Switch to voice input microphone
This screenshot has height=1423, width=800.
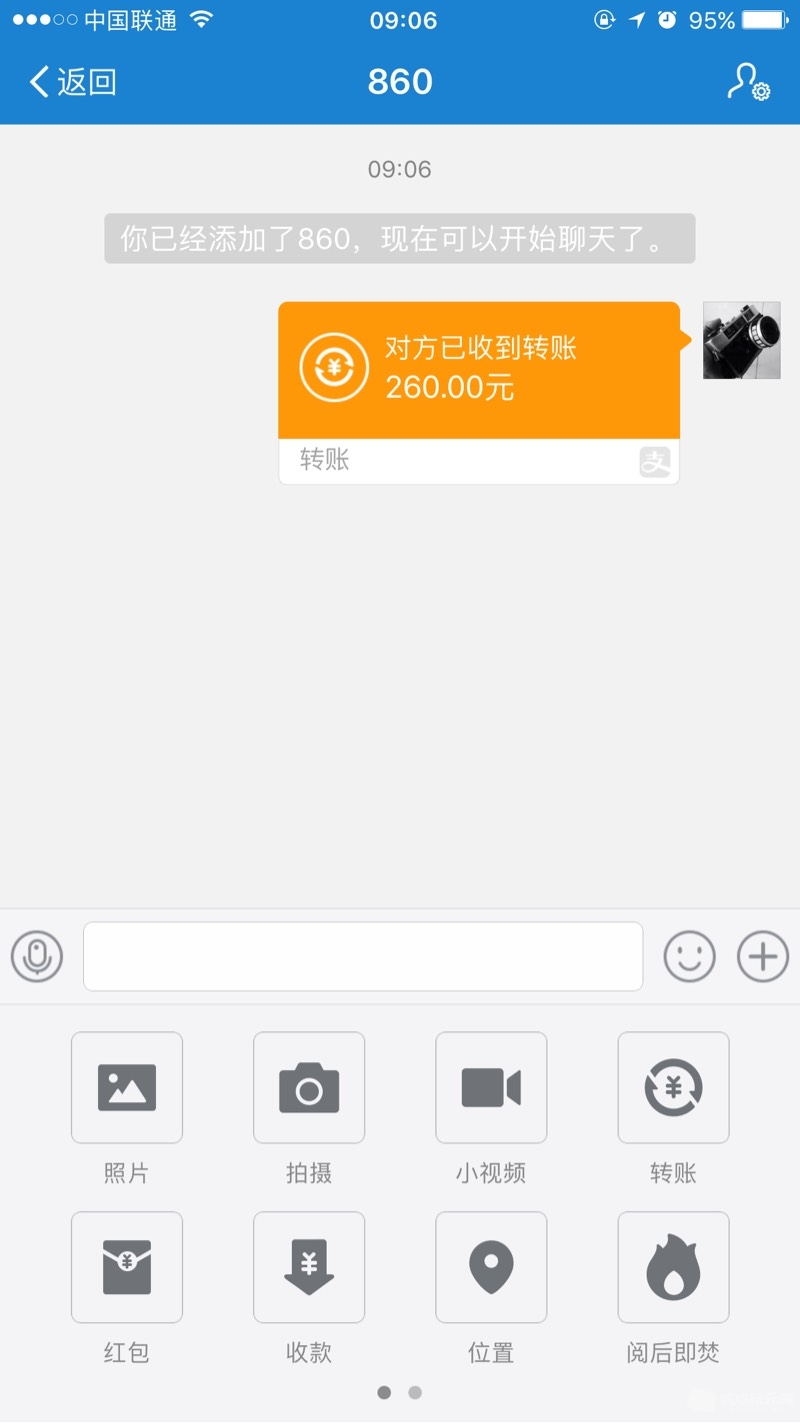click(37, 957)
